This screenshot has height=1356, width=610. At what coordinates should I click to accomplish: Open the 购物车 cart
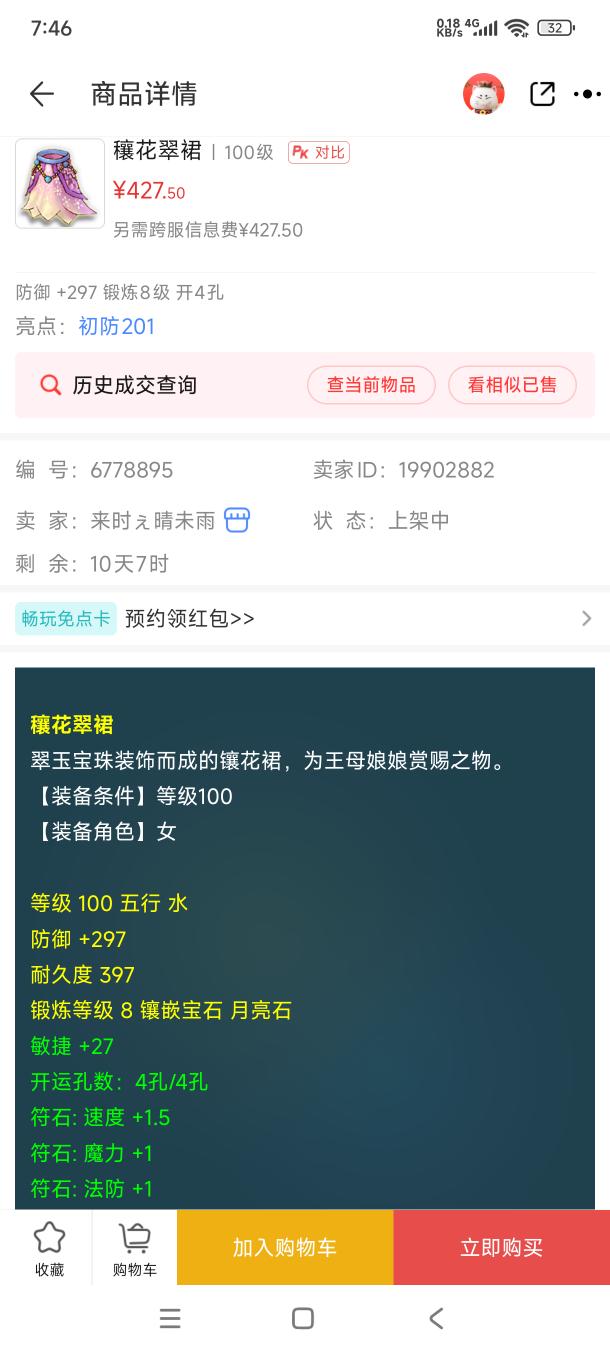tap(134, 1248)
